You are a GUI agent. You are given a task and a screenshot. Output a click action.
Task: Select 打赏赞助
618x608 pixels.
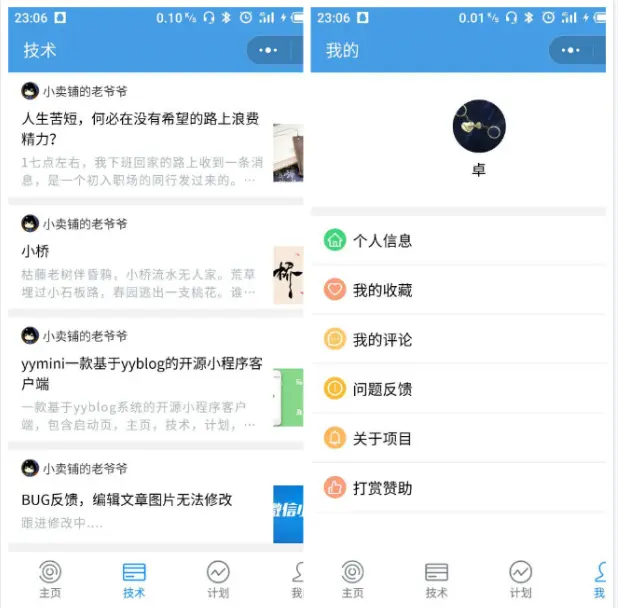click(382, 488)
